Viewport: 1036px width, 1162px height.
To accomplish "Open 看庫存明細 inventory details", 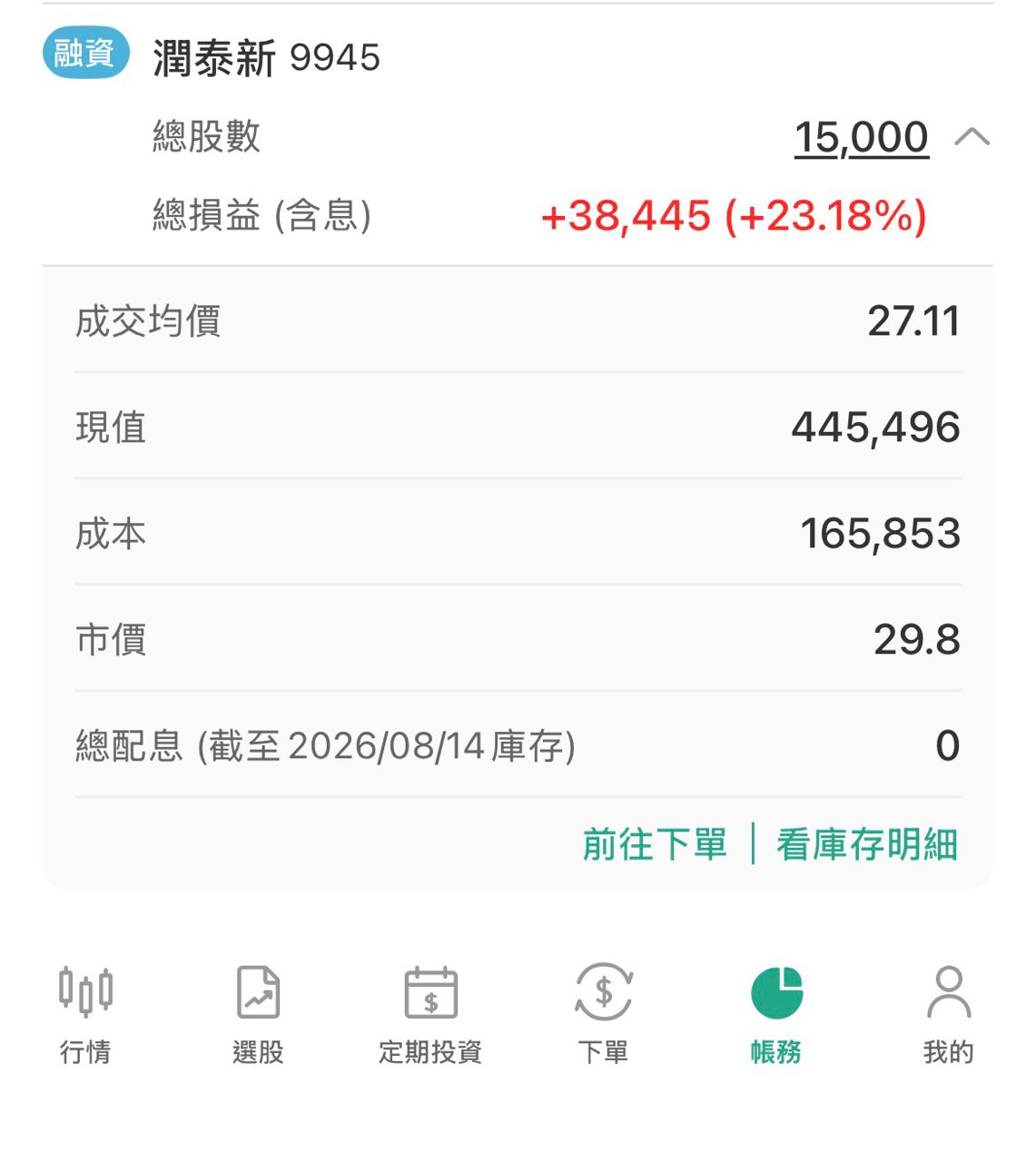I will point(867,844).
